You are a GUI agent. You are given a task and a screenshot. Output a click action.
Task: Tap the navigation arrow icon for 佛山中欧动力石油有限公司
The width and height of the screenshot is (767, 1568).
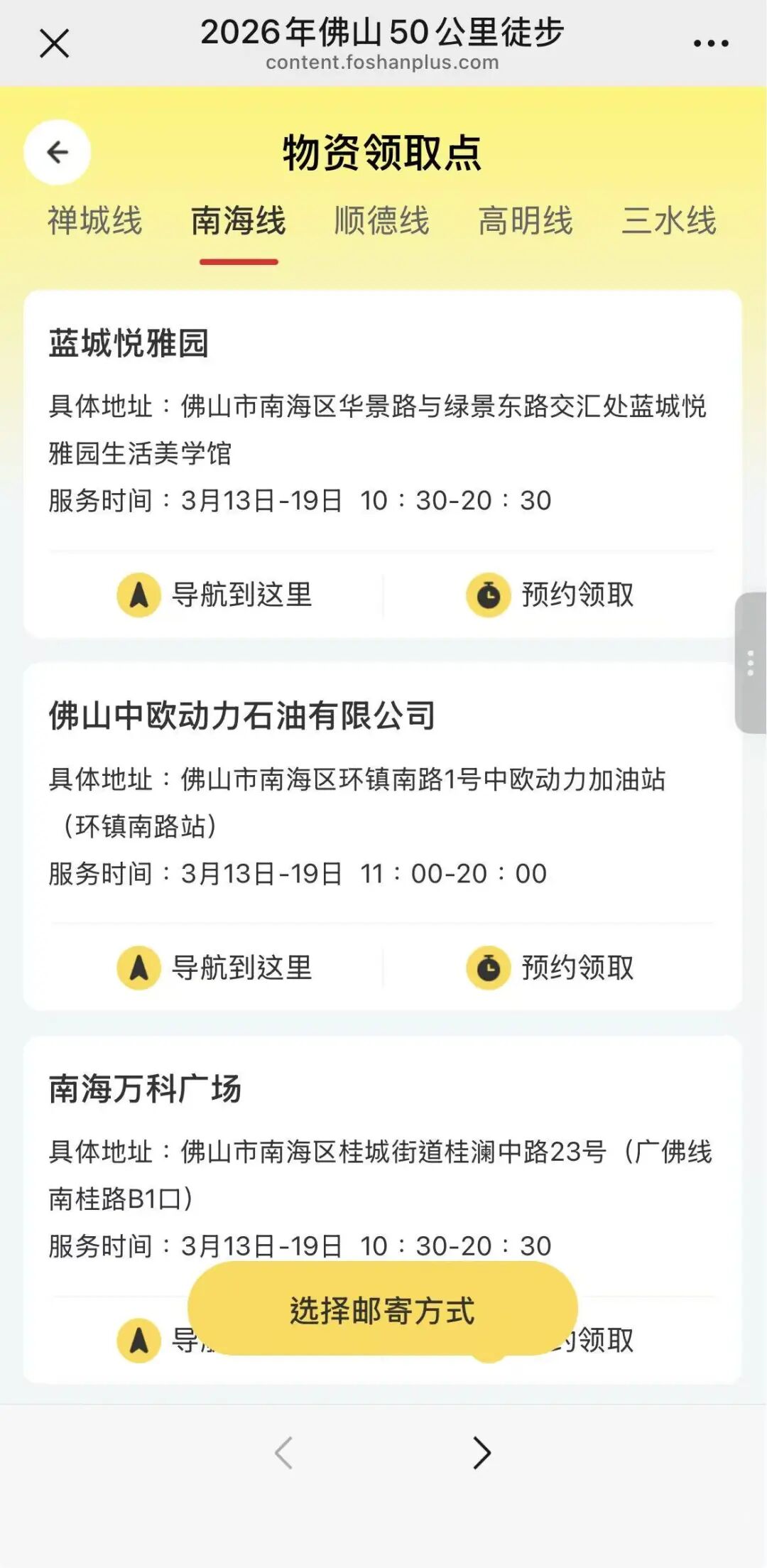point(139,968)
